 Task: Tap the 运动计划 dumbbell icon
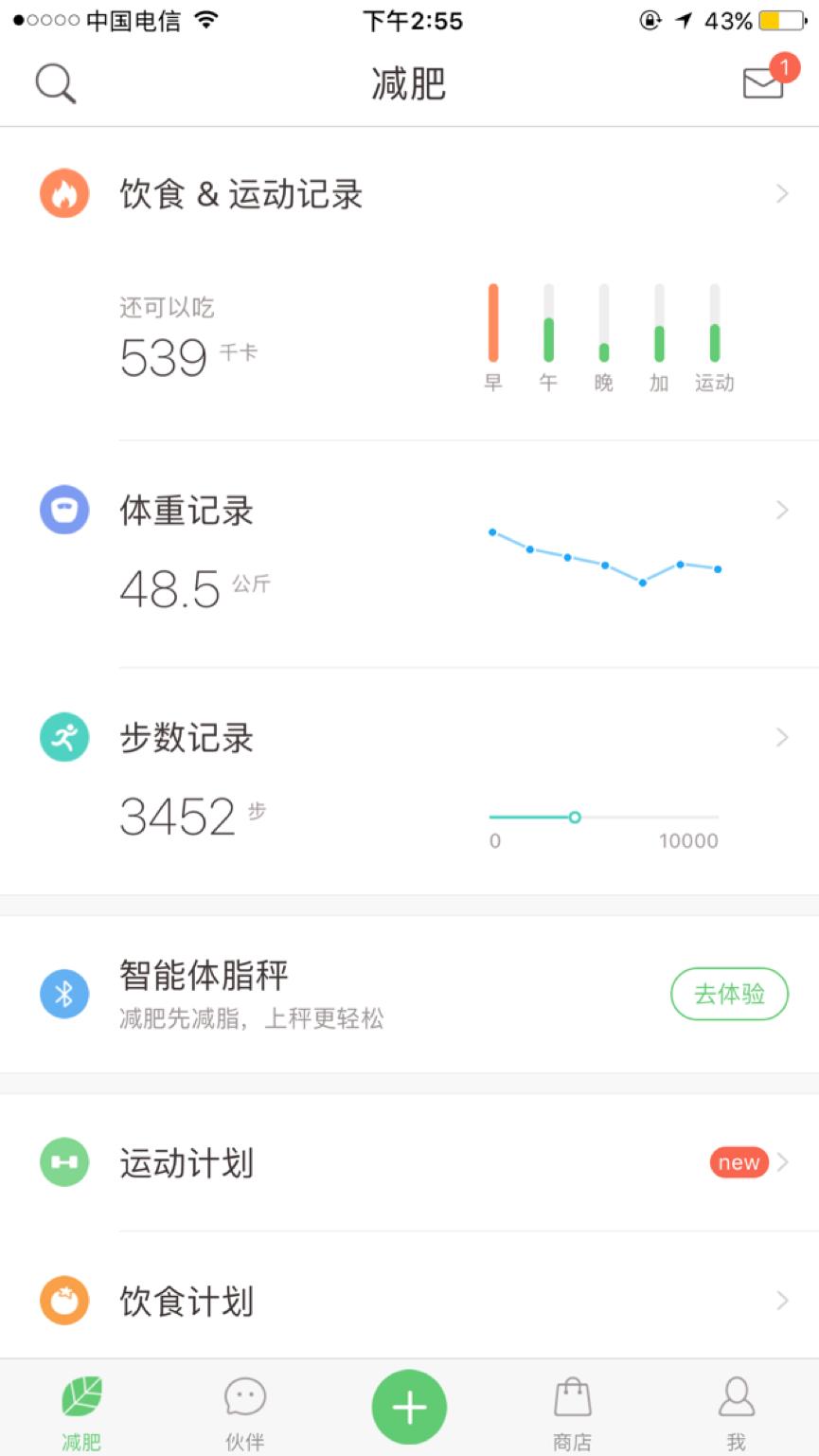coord(63,1162)
